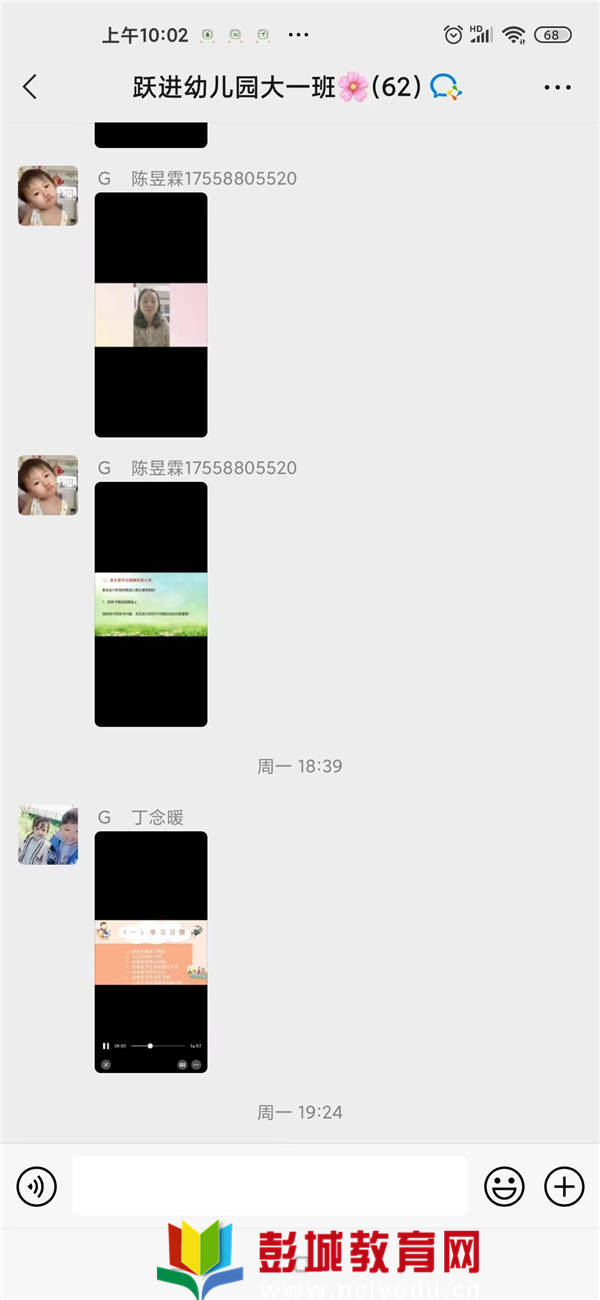Tap the group topic icon beside title

446,88
